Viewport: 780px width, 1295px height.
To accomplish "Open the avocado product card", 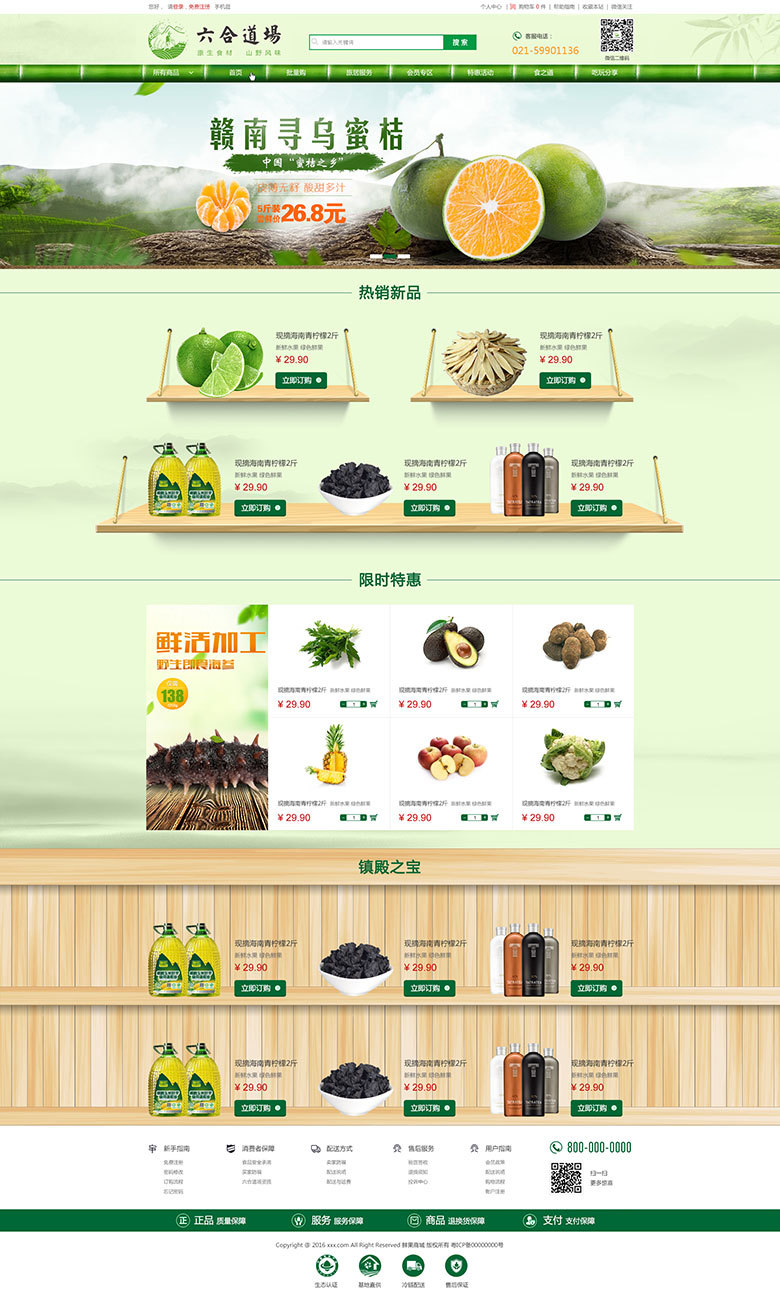I will click(x=453, y=643).
